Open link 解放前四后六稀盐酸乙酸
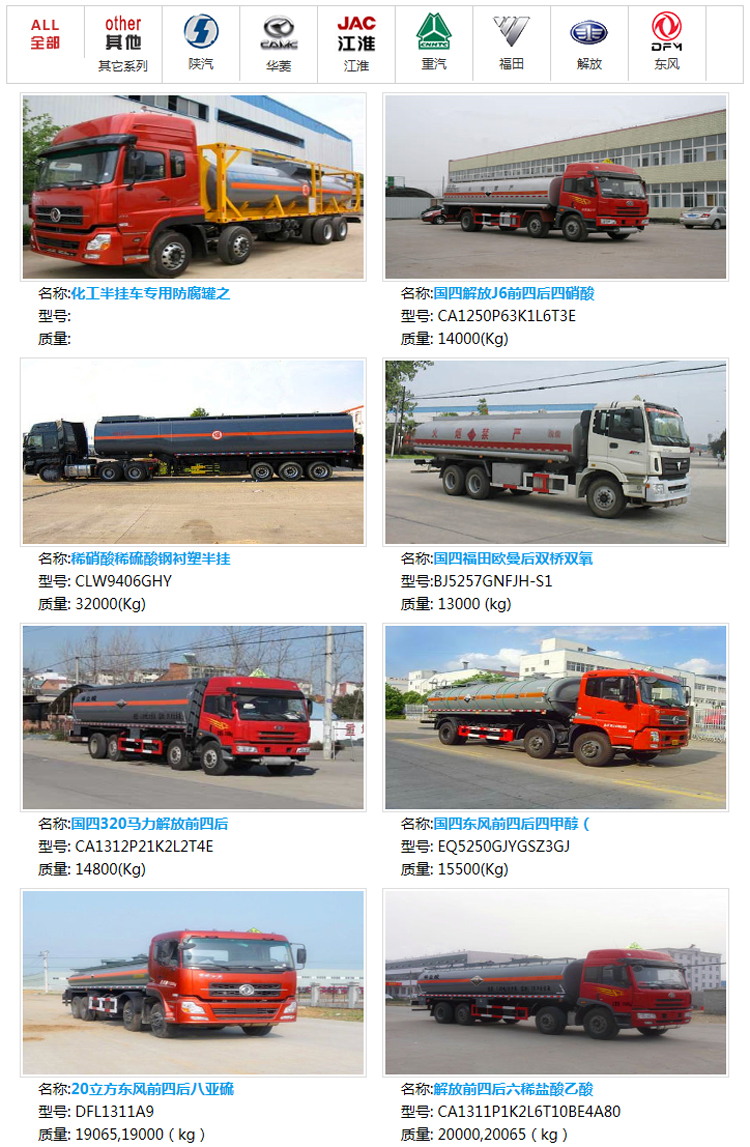 pos(513,1089)
